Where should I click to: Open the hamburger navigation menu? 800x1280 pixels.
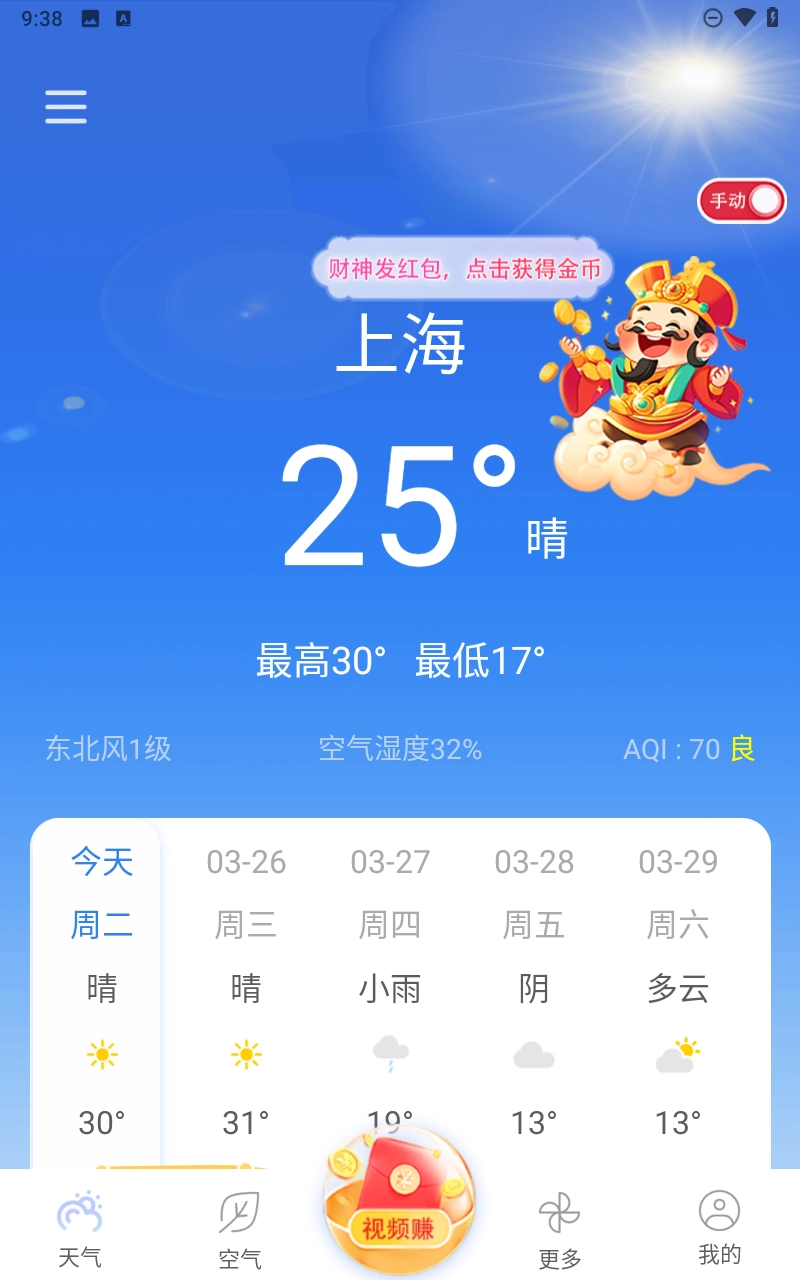66,106
